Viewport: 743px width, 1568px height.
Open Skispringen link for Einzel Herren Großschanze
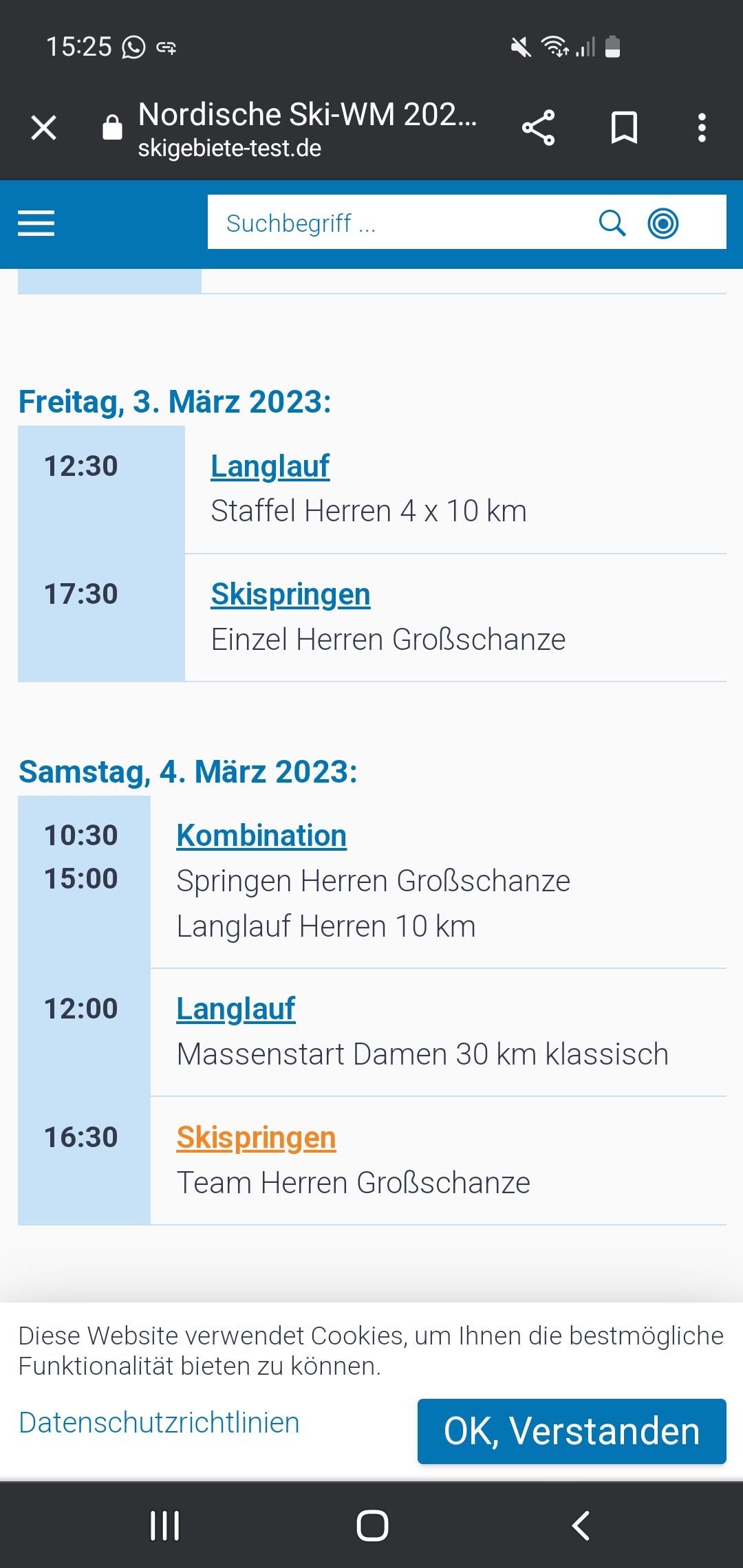click(290, 595)
